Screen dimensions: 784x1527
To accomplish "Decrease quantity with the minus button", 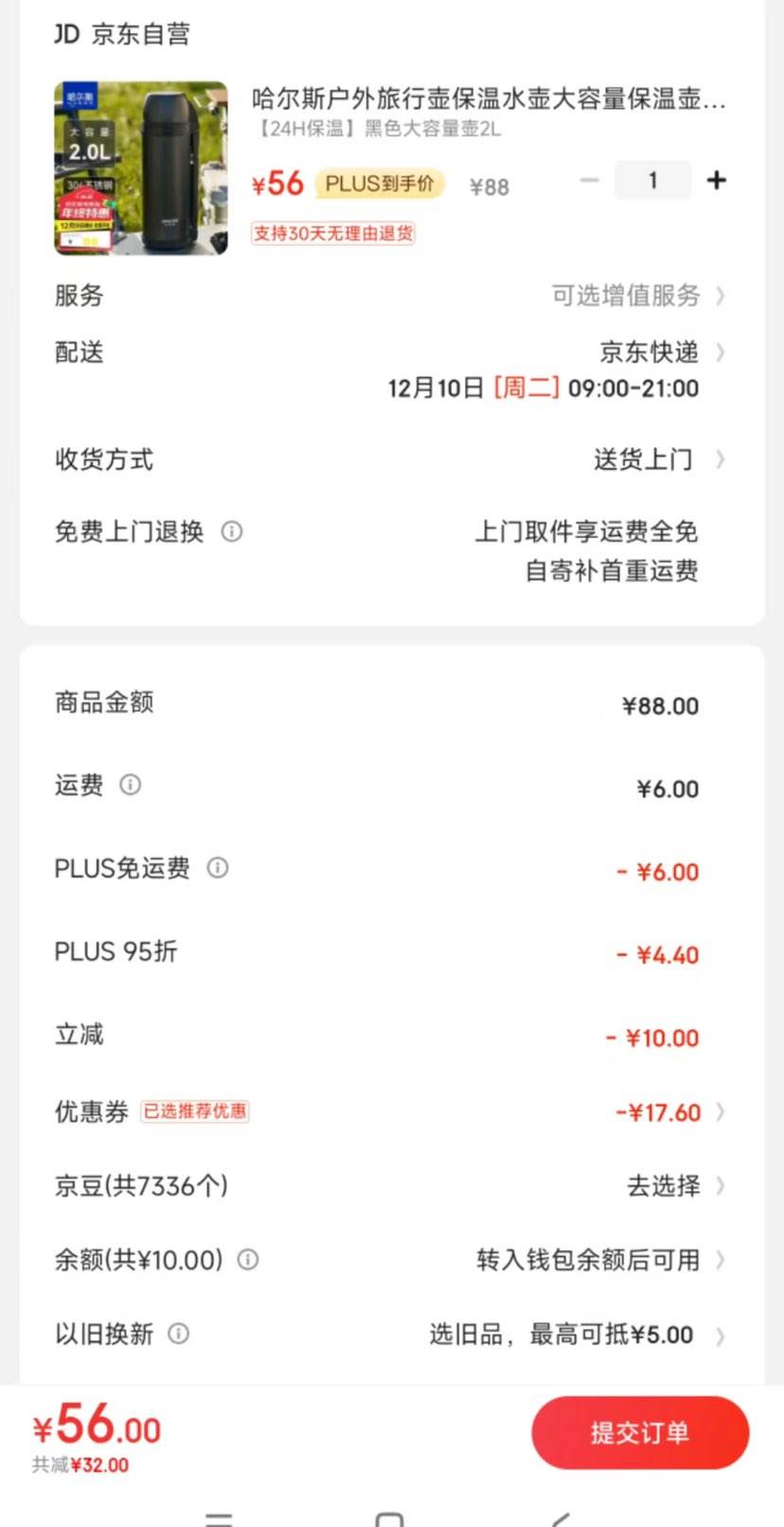I will [589, 180].
